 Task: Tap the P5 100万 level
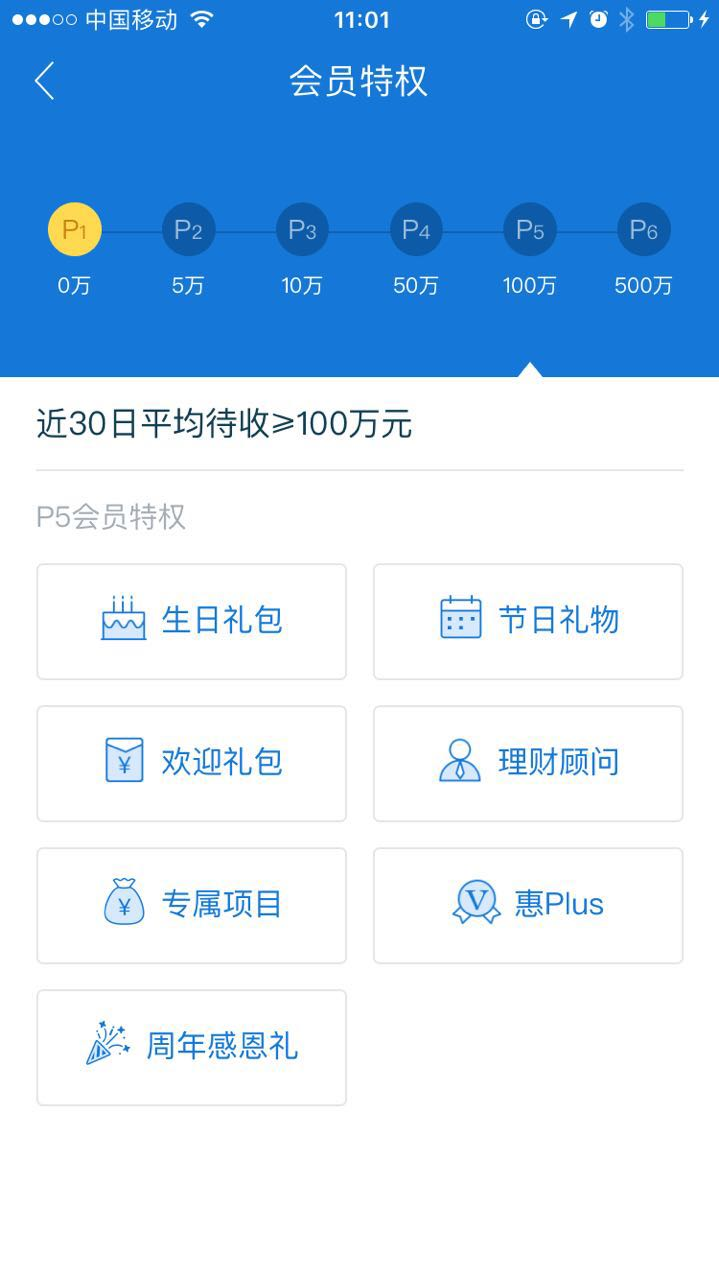[530, 230]
